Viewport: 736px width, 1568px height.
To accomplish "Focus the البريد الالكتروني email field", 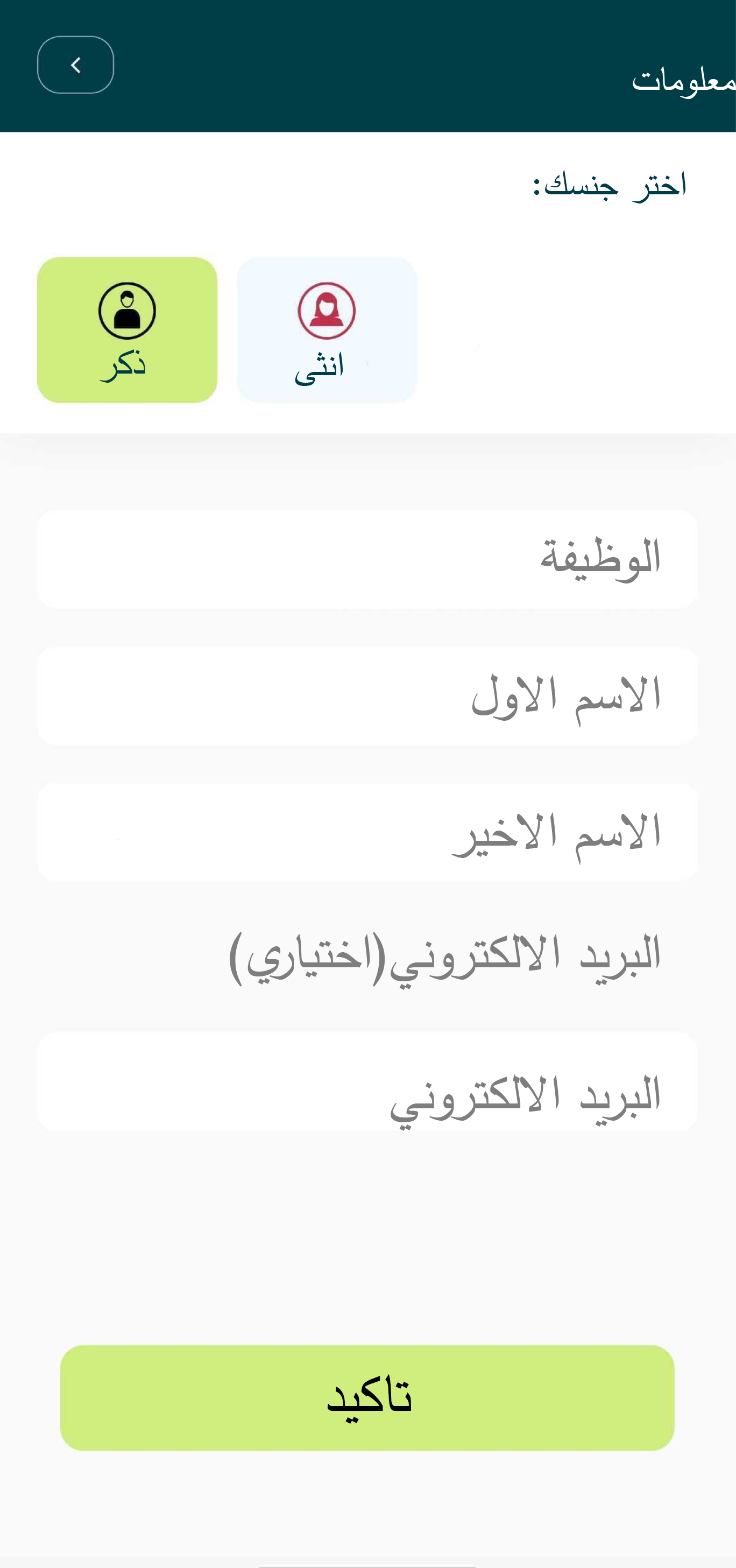I will (x=367, y=1081).
